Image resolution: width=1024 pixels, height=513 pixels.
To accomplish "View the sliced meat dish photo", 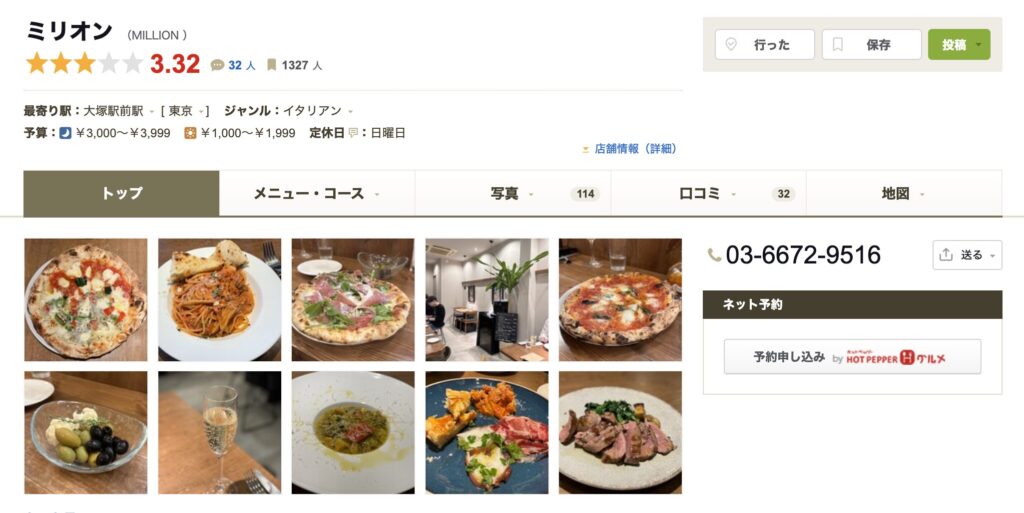I will point(620,433).
